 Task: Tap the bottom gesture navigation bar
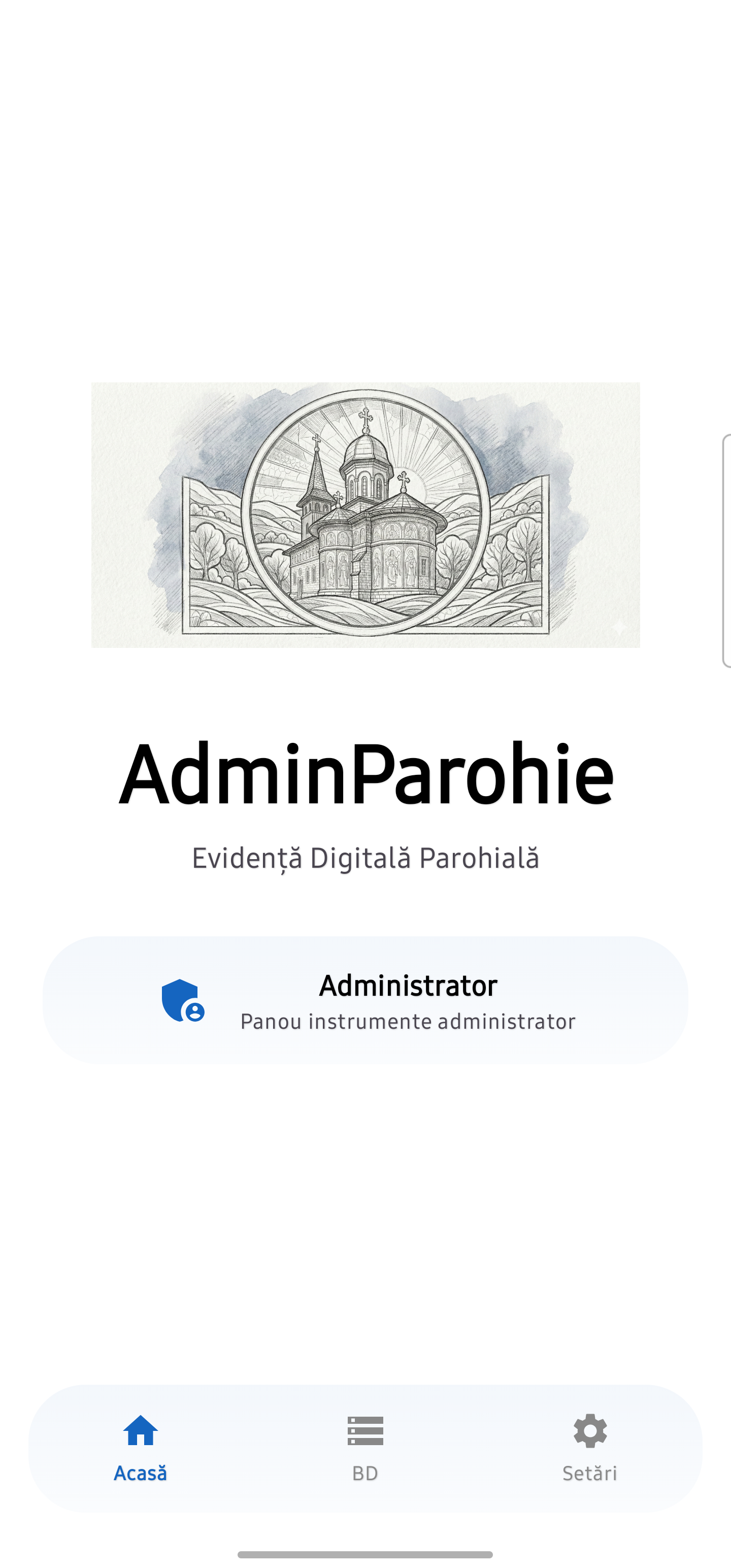[365, 1554]
